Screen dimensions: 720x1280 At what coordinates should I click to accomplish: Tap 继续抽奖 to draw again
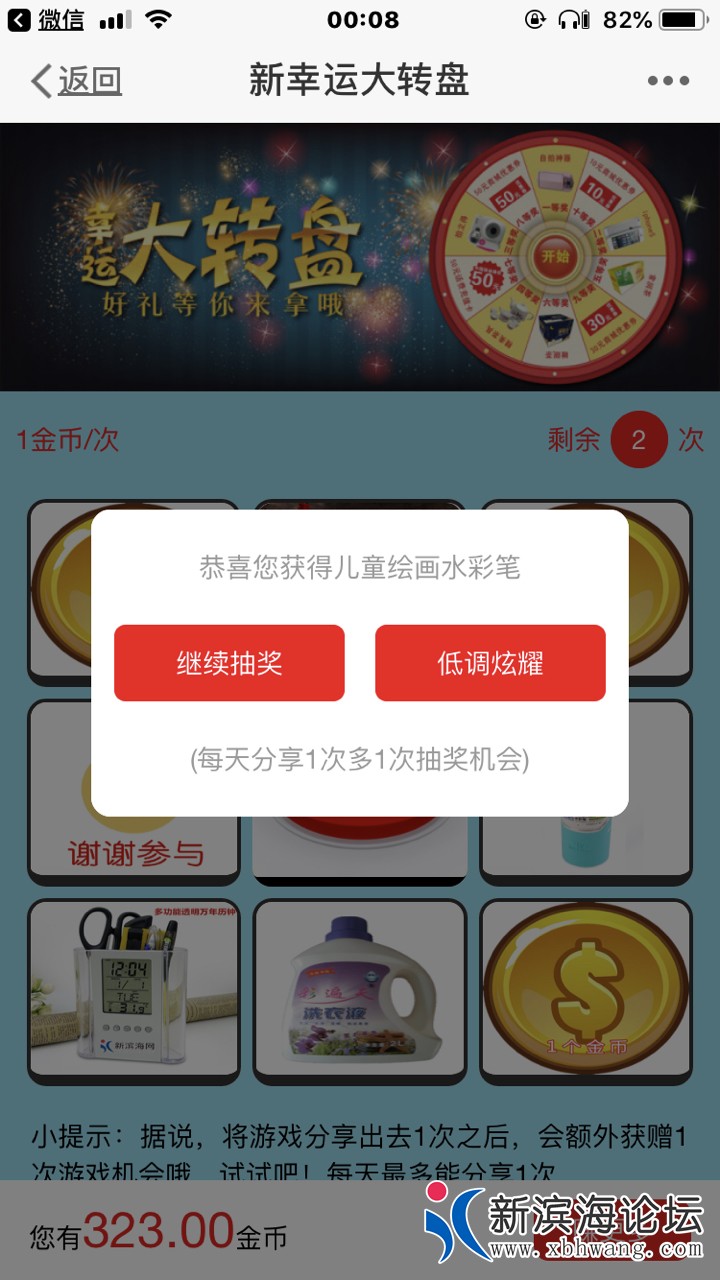click(229, 663)
